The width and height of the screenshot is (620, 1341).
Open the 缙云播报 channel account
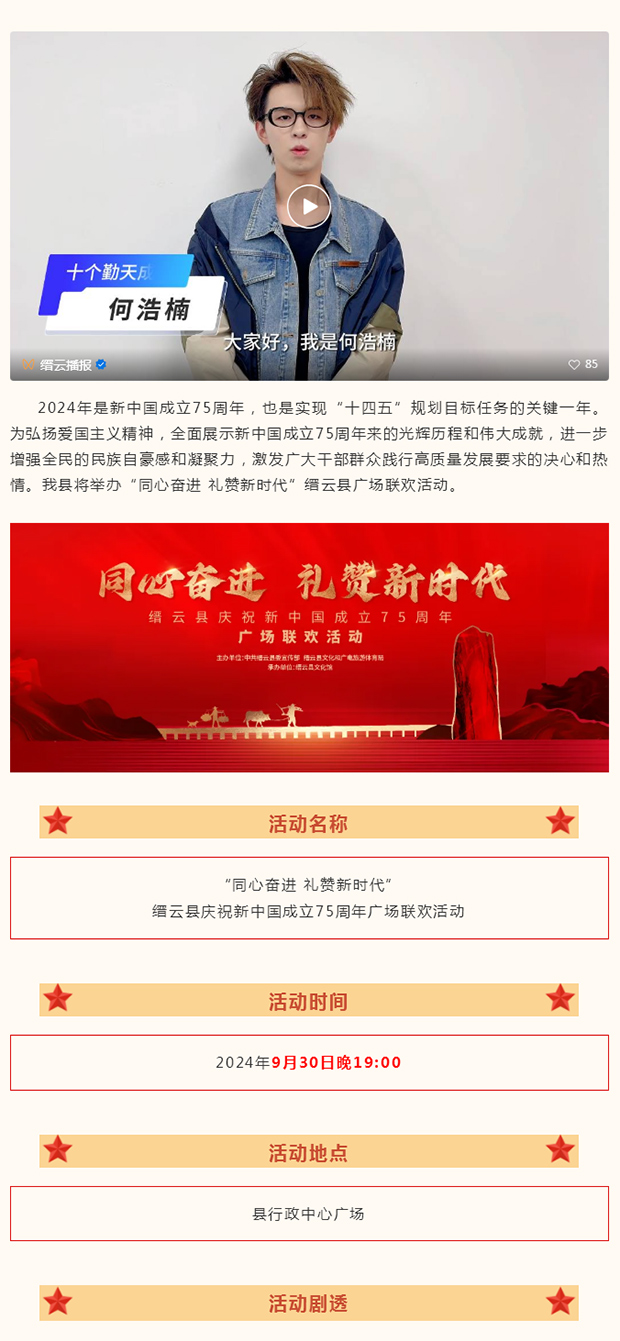tap(65, 365)
